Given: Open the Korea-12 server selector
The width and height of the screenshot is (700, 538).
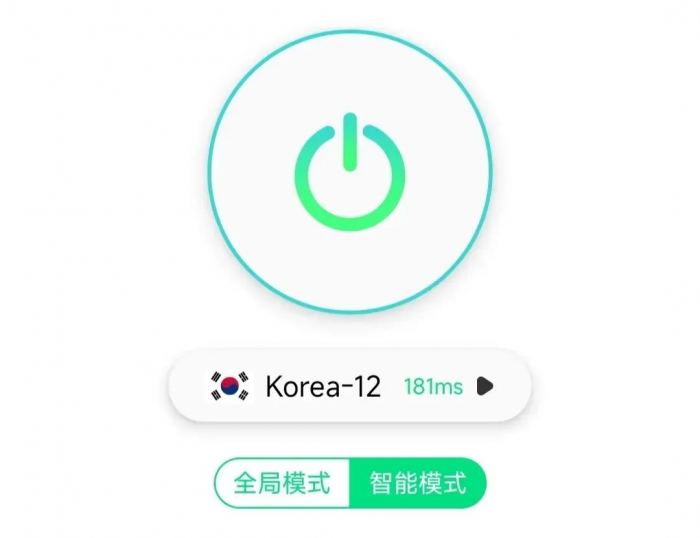Looking at the screenshot, I should pyautogui.click(x=350, y=386).
